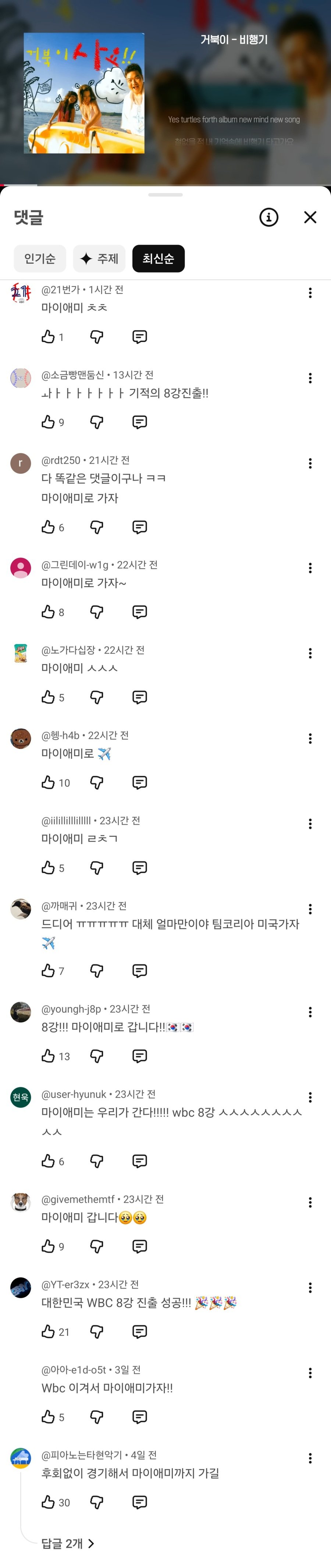Like the comment by @21번가
331x1568 pixels.
[x=48, y=337]
